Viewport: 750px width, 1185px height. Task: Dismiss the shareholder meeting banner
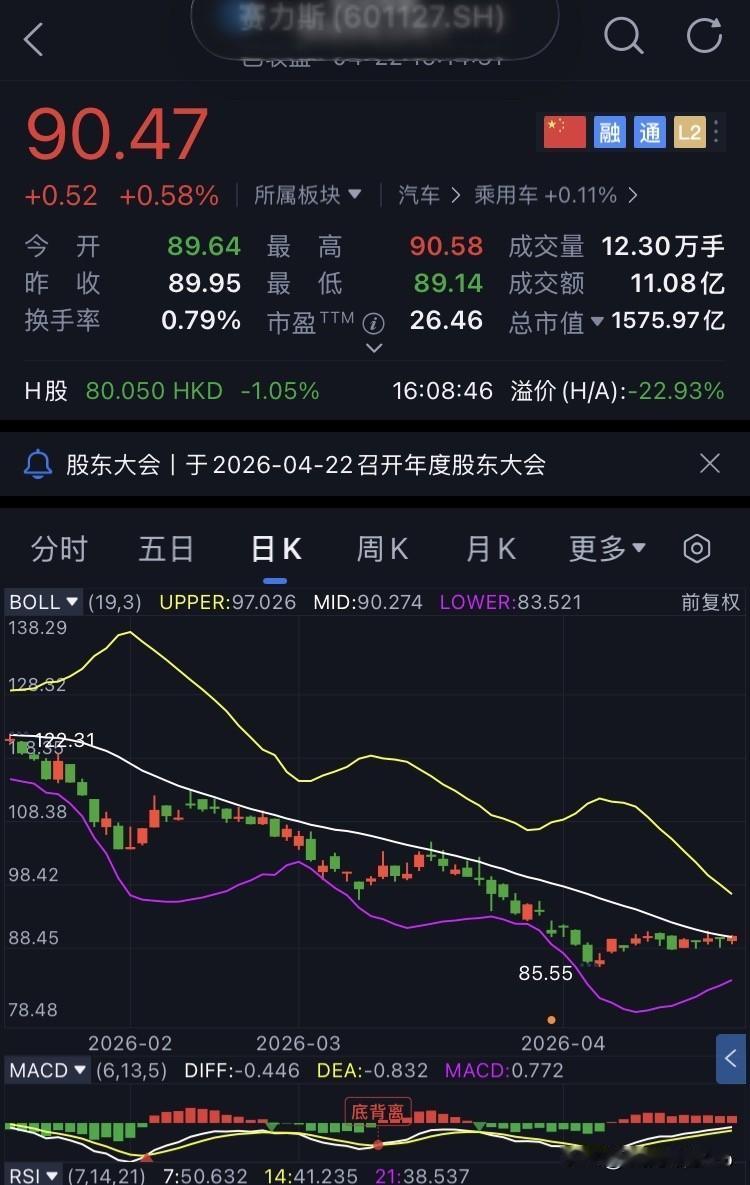click(x=710, y=463)
